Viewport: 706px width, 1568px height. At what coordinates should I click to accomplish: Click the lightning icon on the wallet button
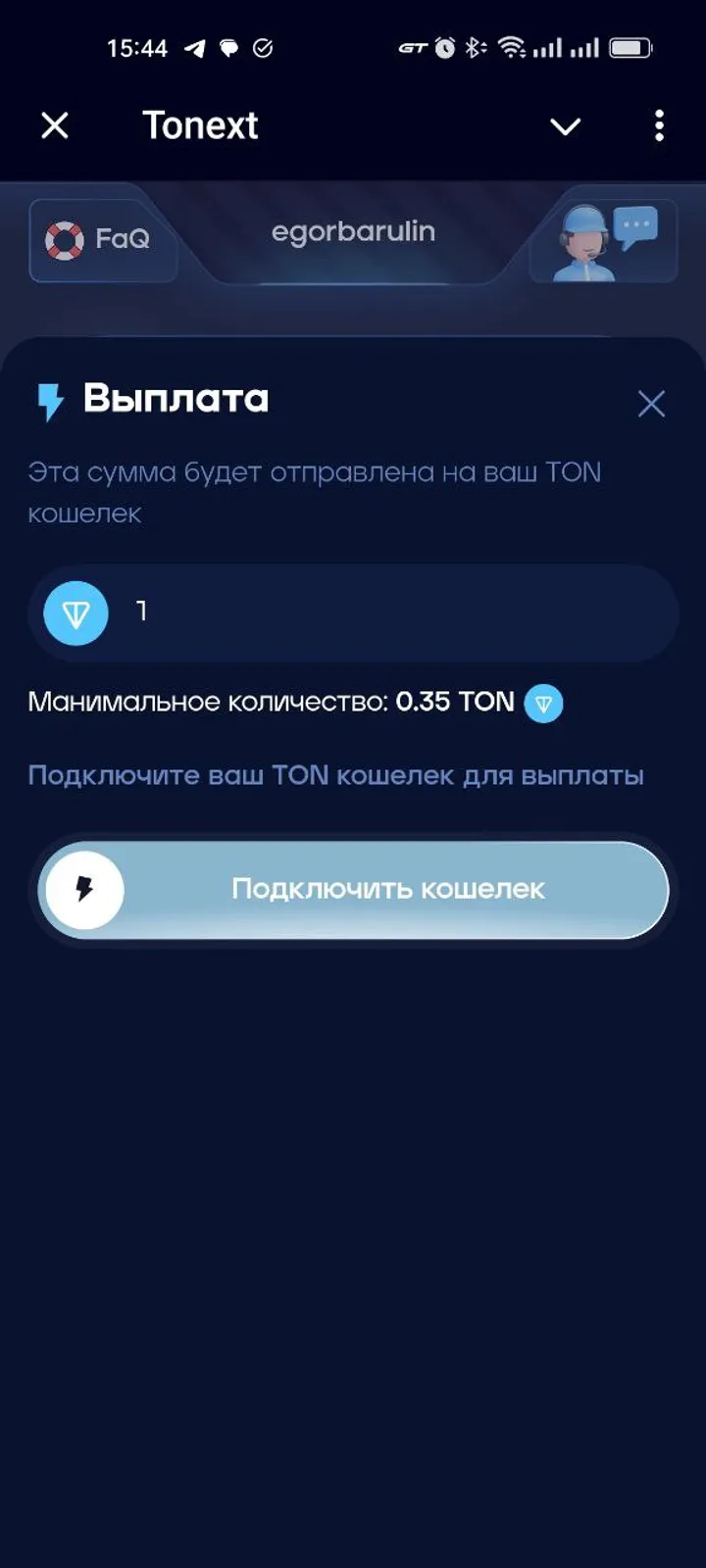(86, 889)
